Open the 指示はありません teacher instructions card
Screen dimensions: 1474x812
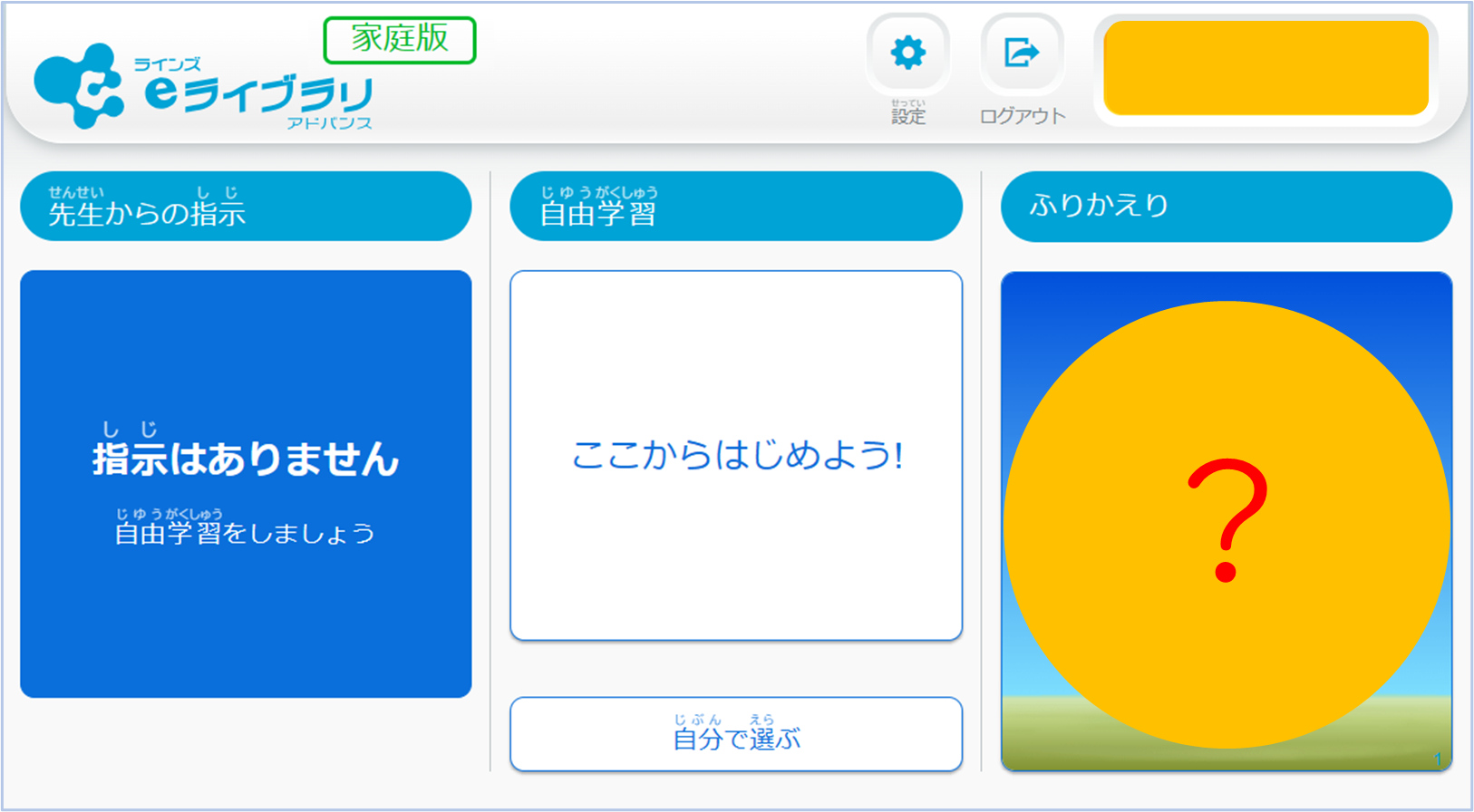coord(246,484)
